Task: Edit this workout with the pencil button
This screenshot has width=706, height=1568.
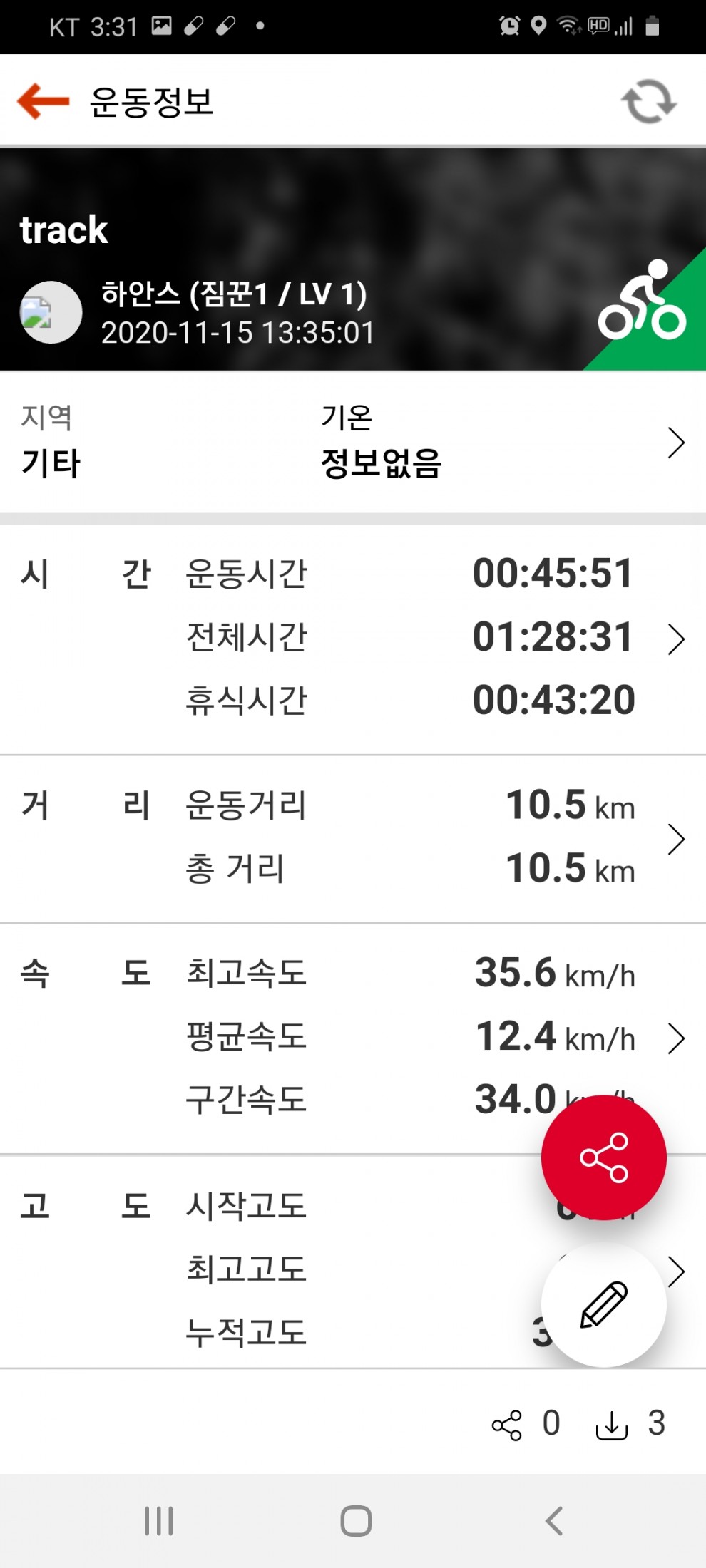Action: coord(603,1304)
